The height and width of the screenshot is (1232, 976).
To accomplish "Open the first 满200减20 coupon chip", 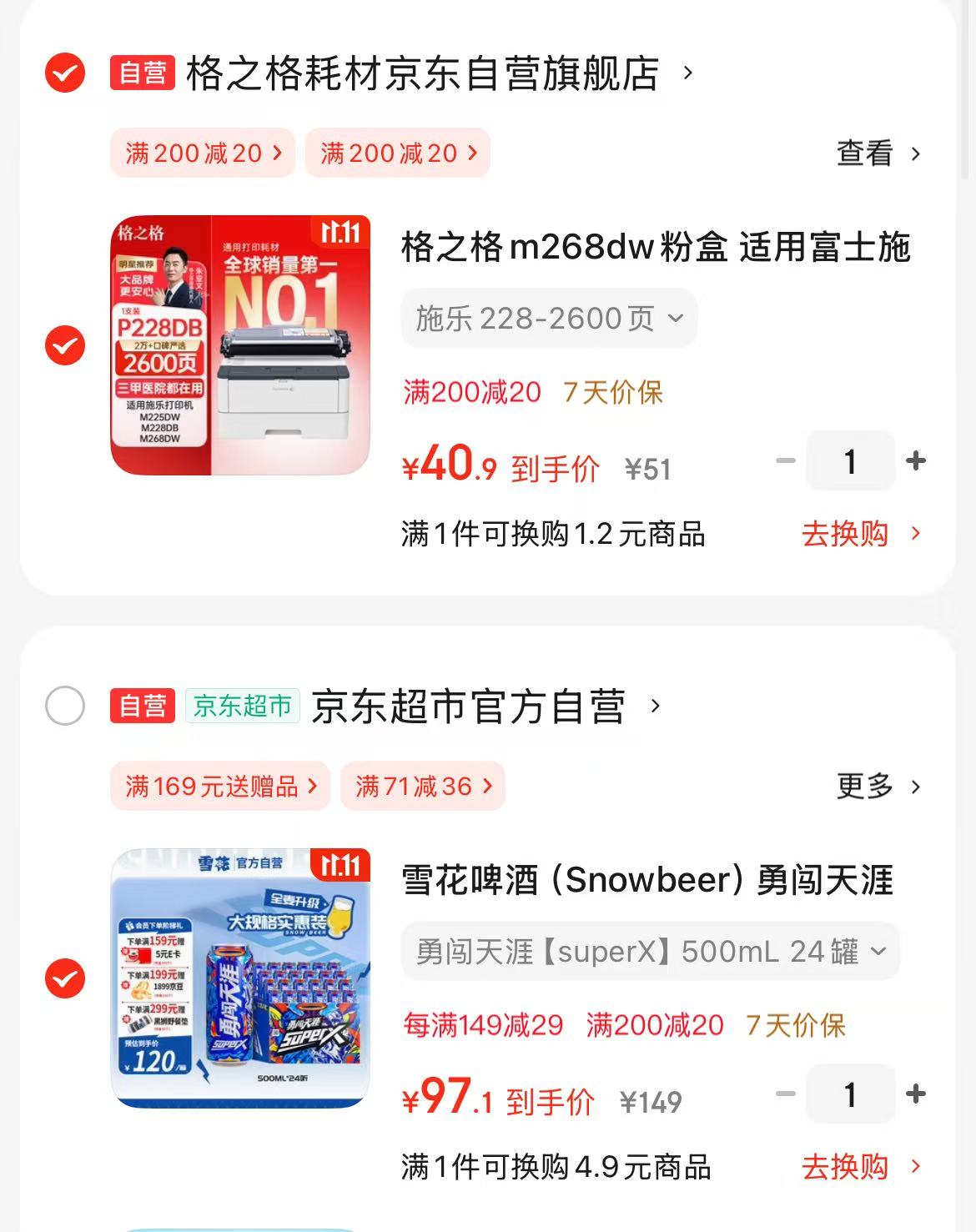I will coord(203,153).
